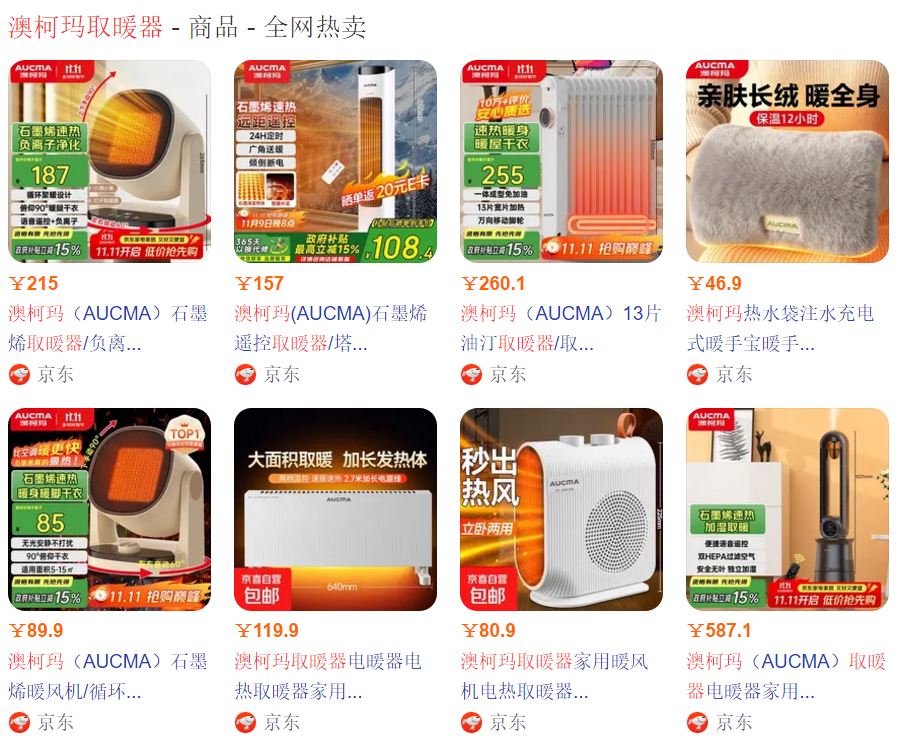Open title link 澳柯玛（AUCMA）石墨烯暖风机/循环
This screenshot has width=906, height=753.
pyautogui.click(x=108, y=676)
